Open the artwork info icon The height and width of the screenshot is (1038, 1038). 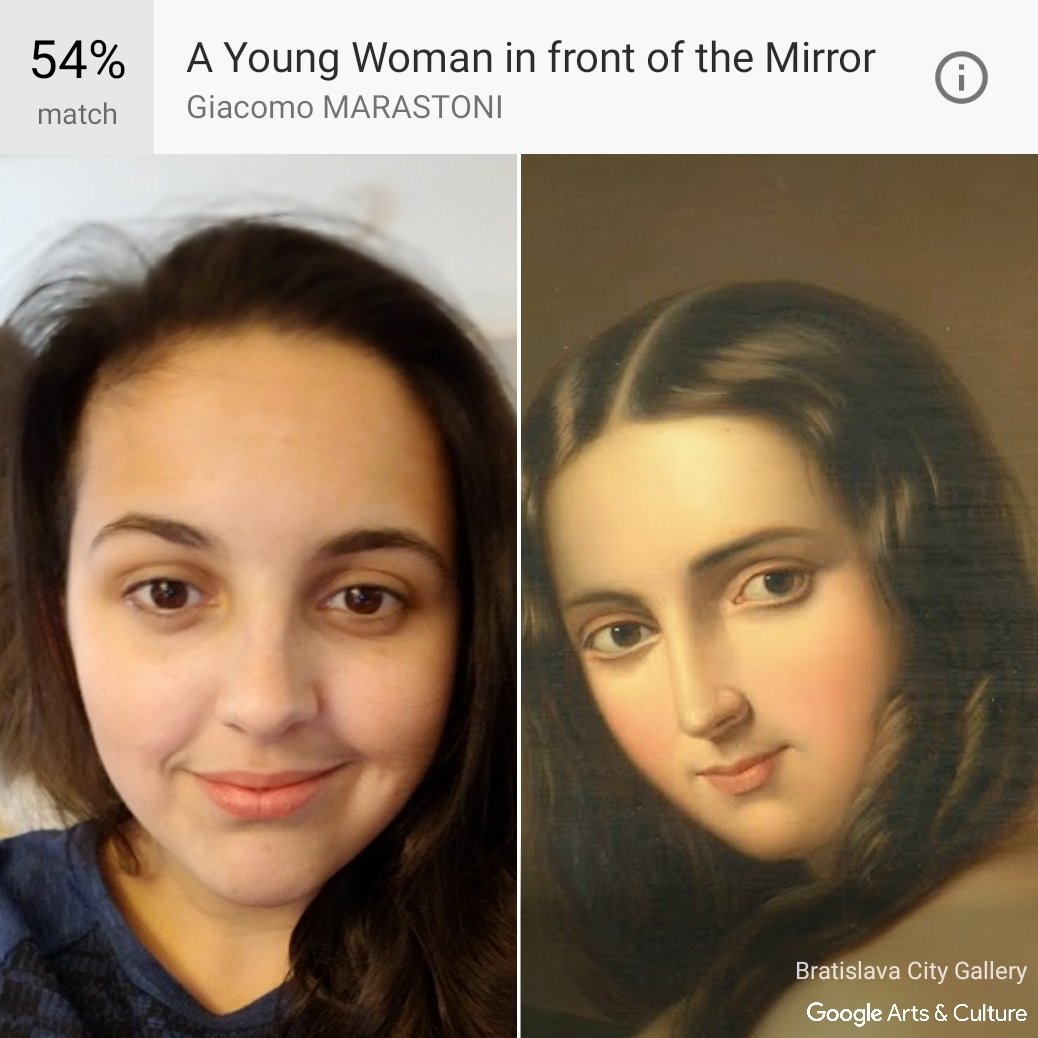click(x=961, y=78)
